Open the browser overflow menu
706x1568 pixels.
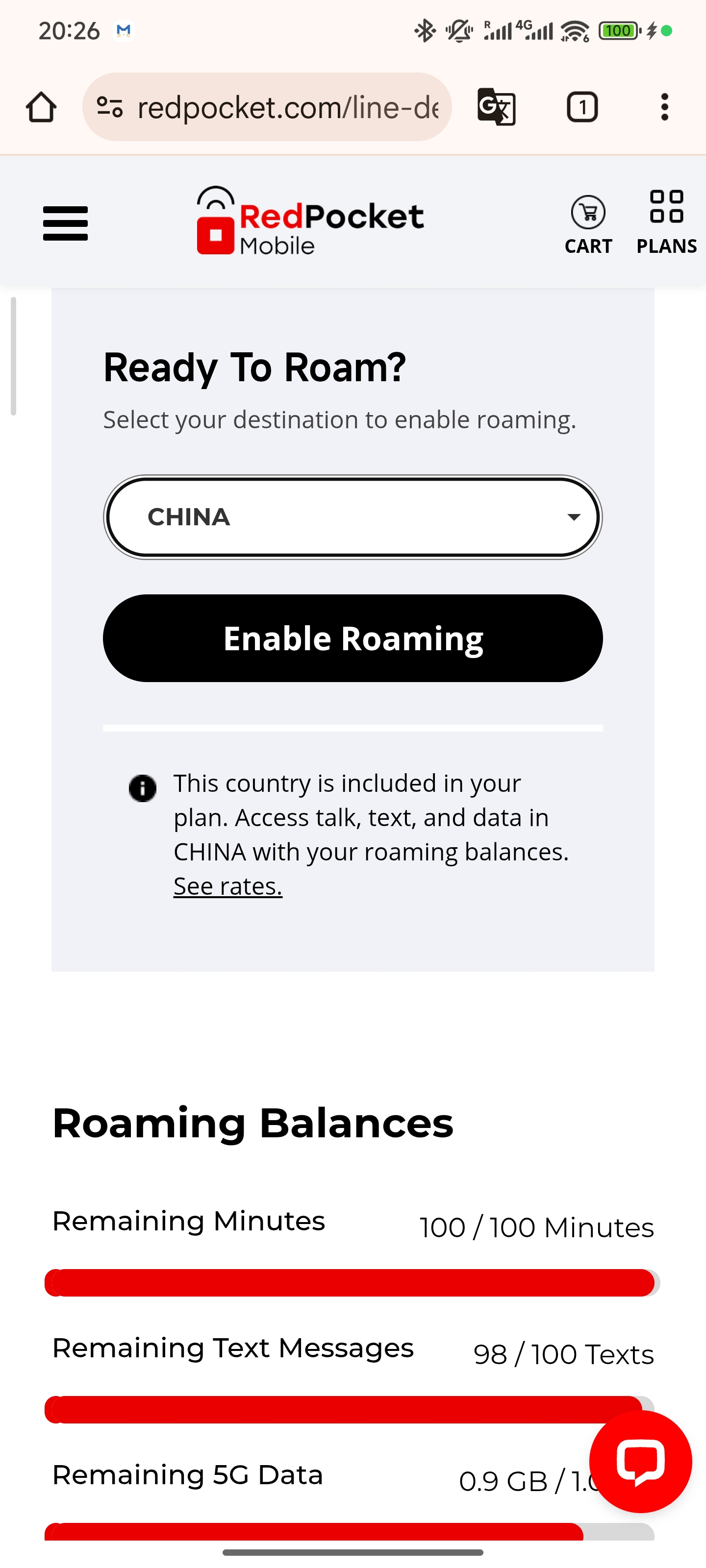665,107
